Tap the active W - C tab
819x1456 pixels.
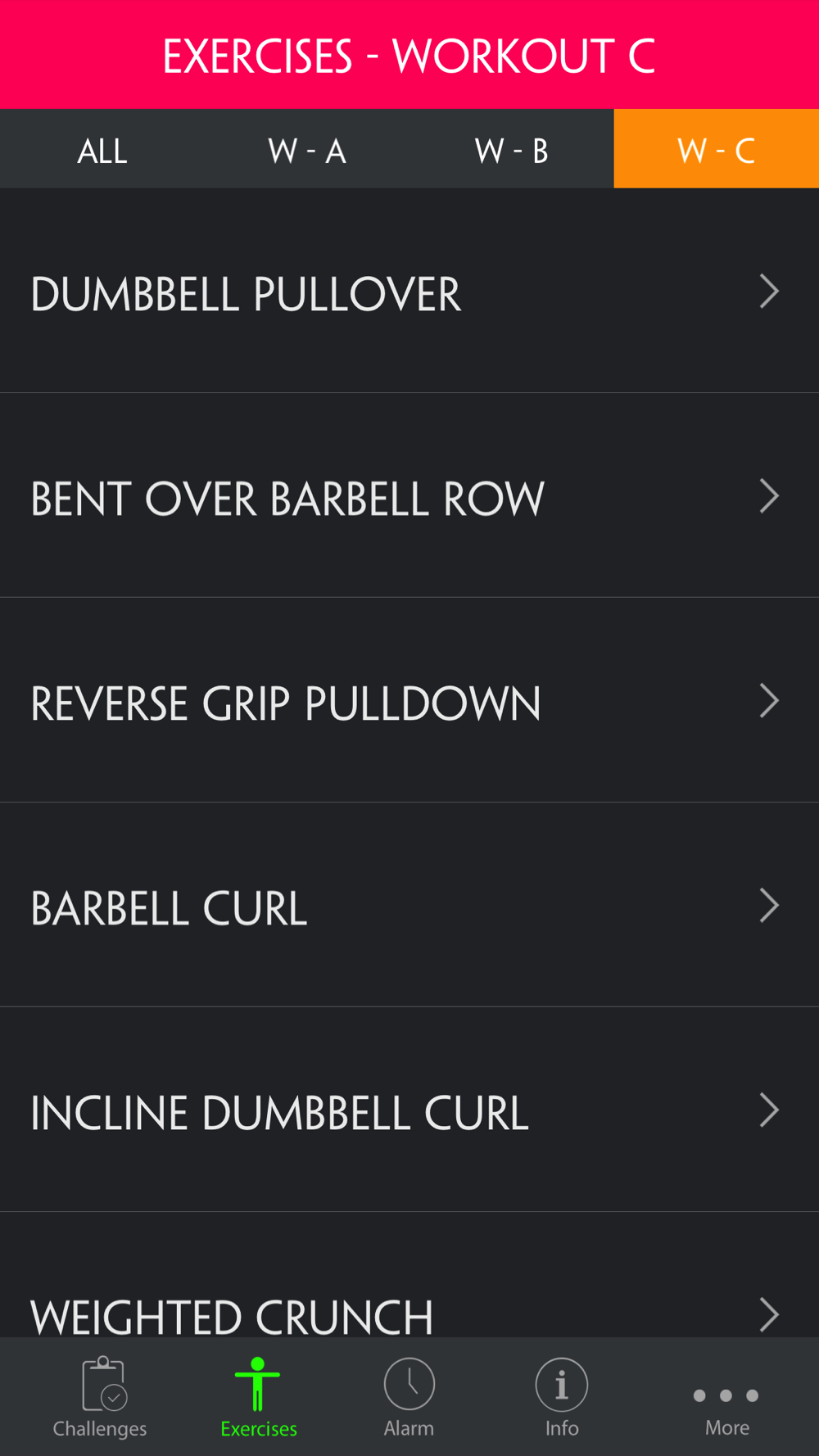coord(717,149)
